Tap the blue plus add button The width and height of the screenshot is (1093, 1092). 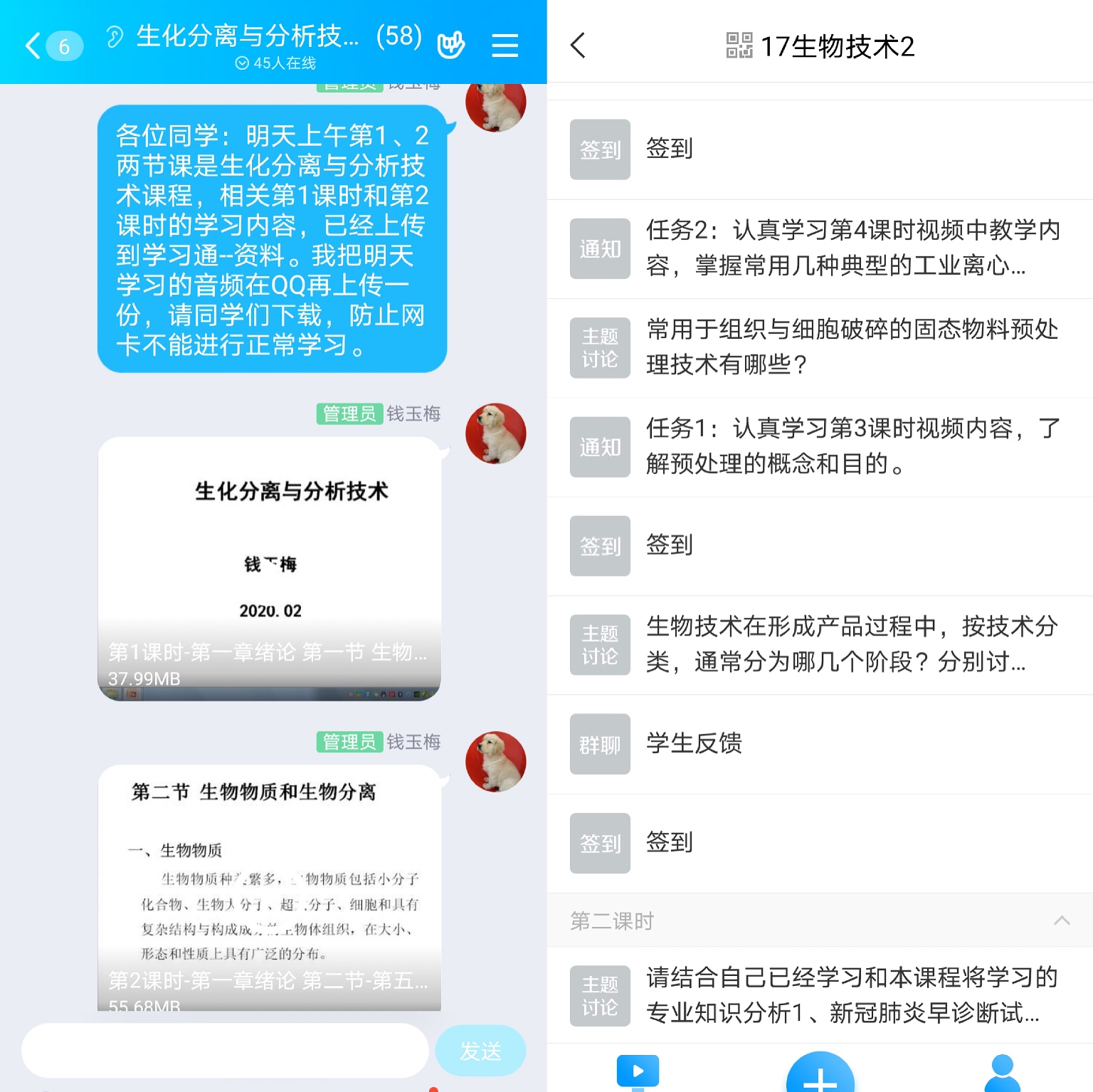pyautogui.click(x=820, y=1076)
